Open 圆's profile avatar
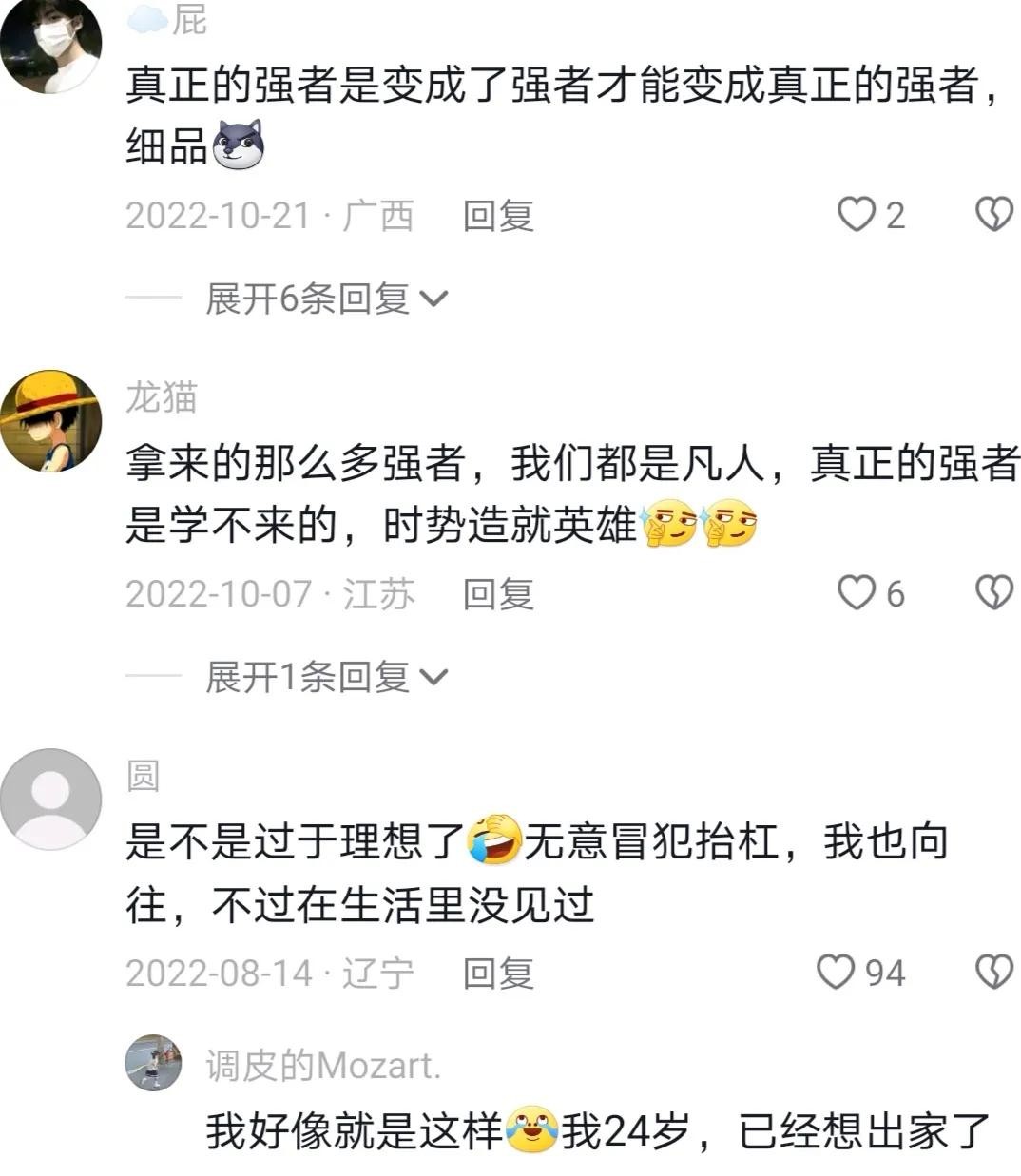1021x1176 pixels. tap(50, 799)
